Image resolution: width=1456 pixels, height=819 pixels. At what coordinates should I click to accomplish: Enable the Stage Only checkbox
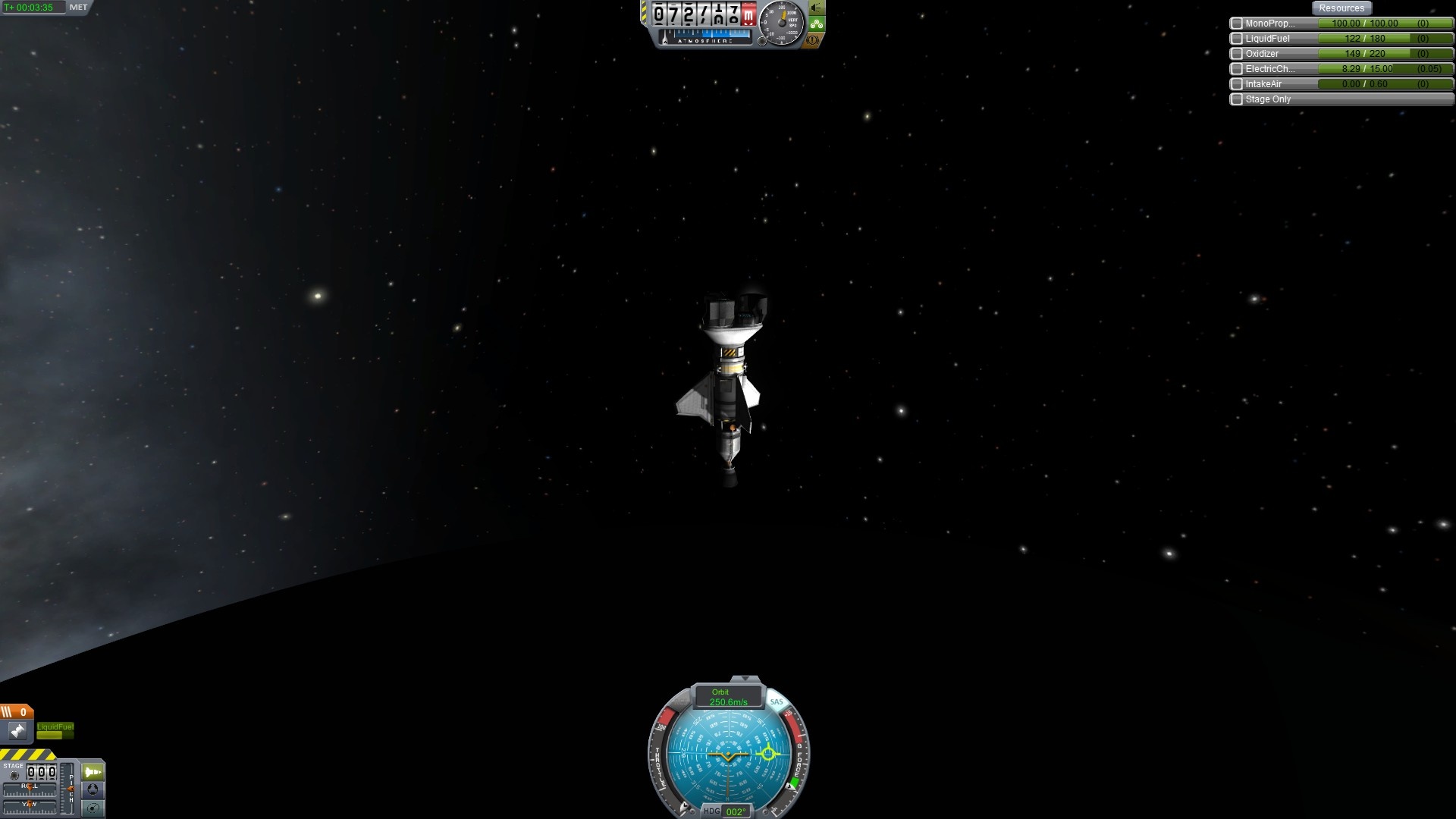click(1237, 99)
